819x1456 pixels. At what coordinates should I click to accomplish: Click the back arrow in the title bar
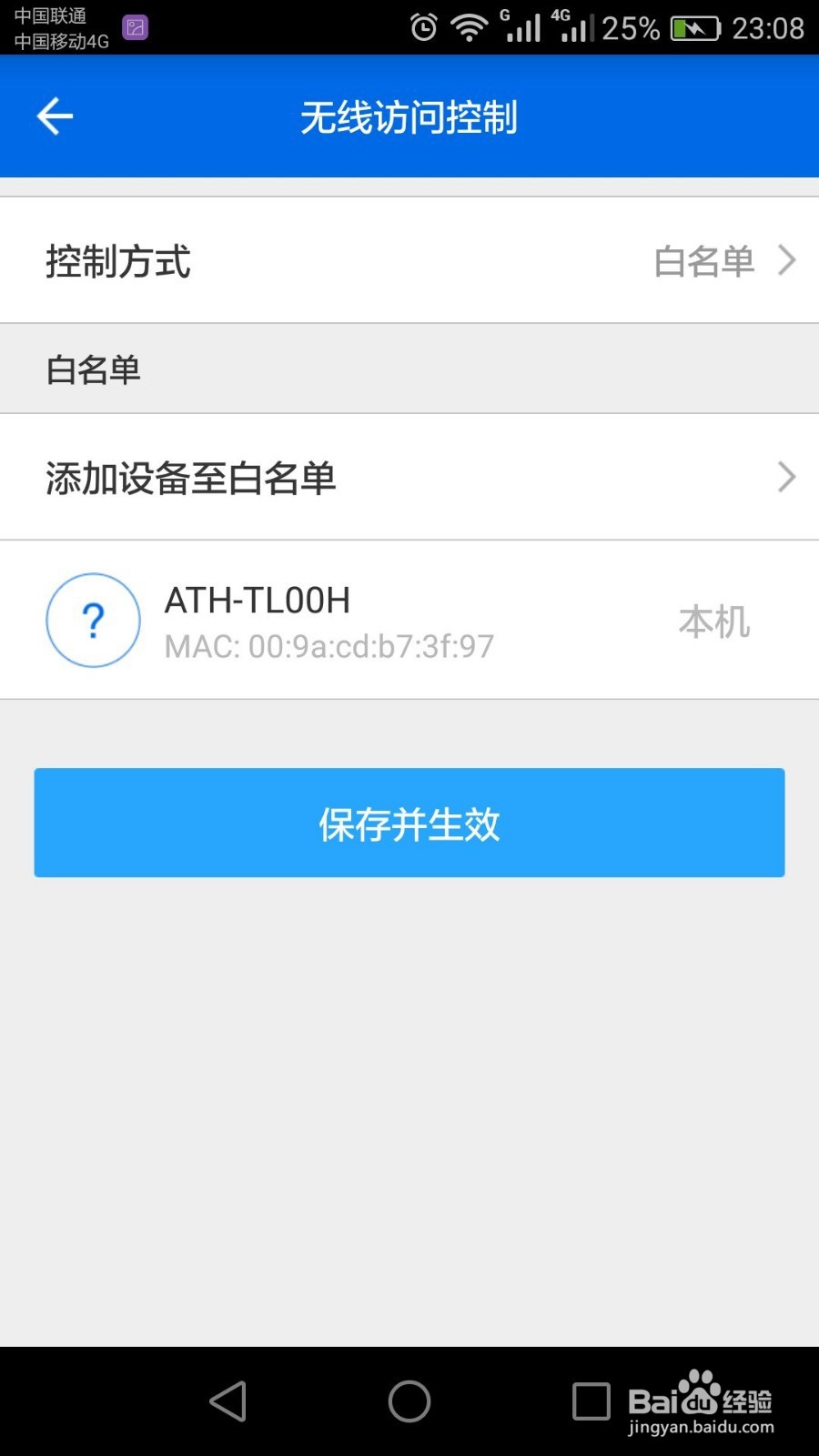(x=55, y=116)
